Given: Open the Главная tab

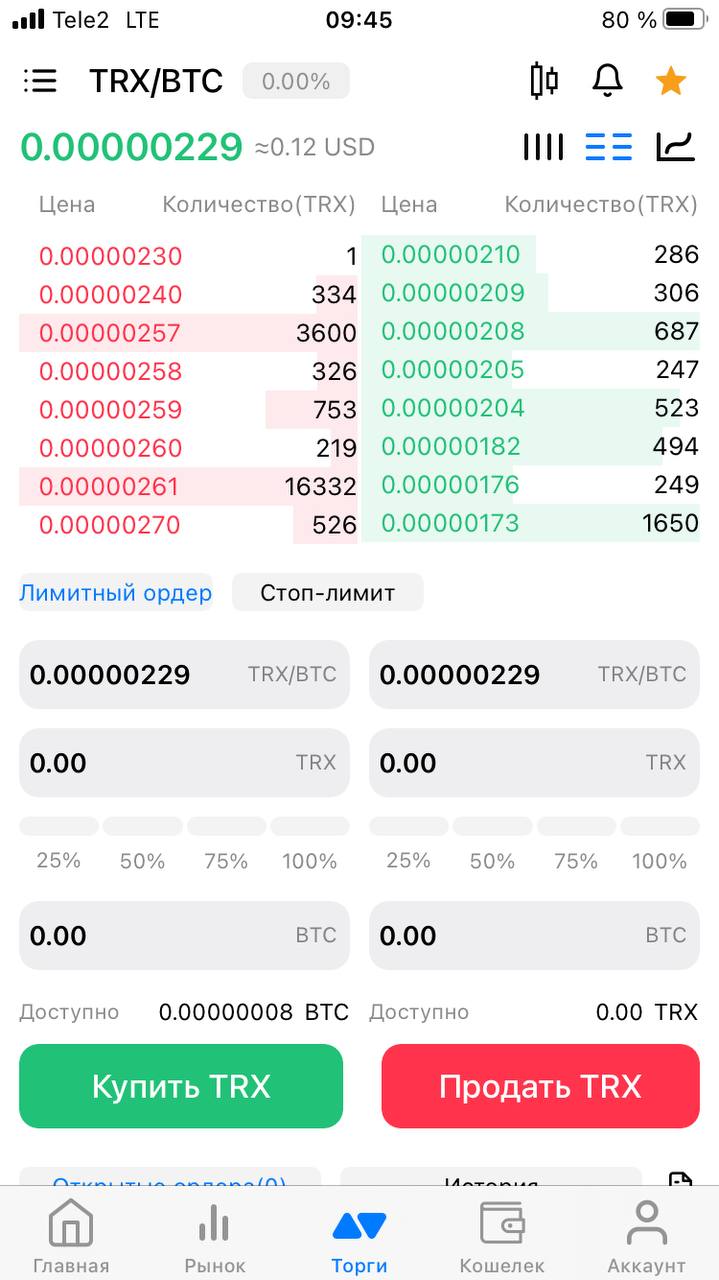Looking at the screenshot, I should 71,1236.
